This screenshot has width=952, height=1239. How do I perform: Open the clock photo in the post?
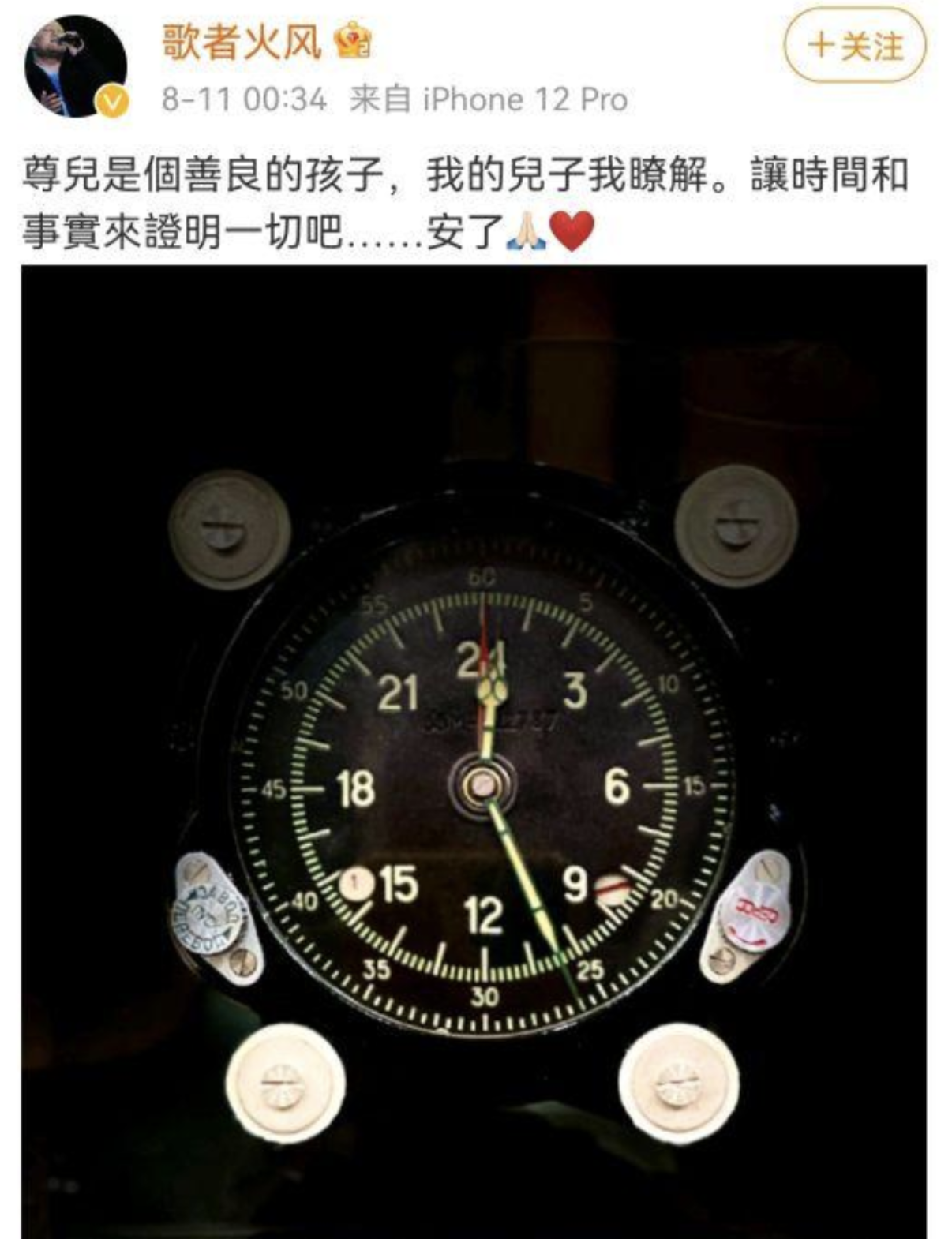point(474,750)
